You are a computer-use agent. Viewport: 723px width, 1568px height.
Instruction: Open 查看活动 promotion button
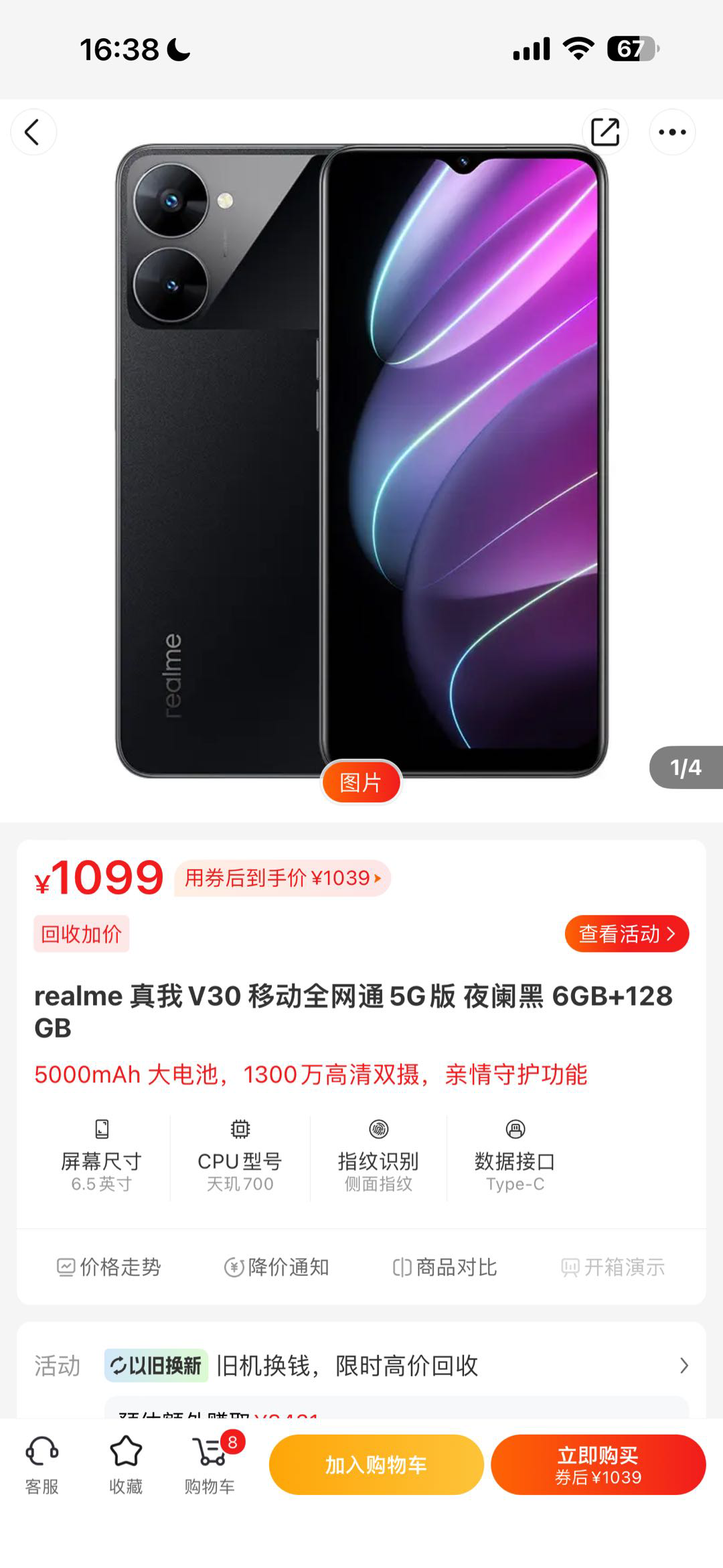627,934
